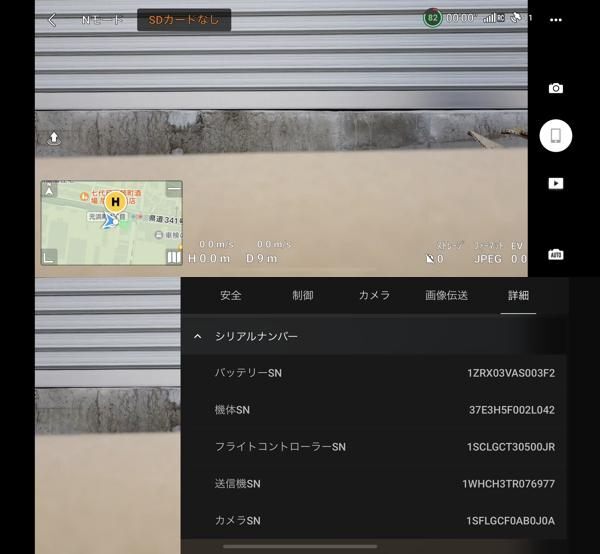Open the photo mode selector icon

point(556,89)
